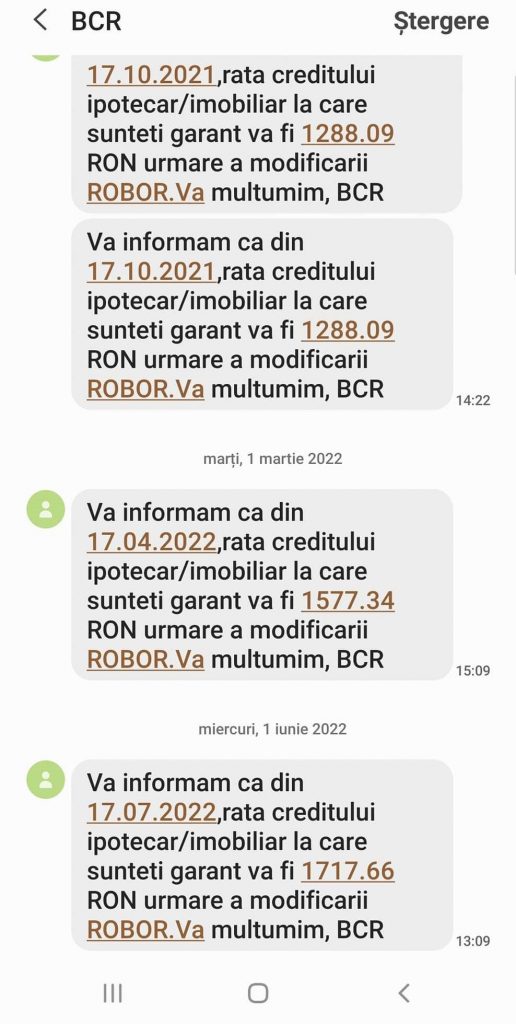Tap the Ștergere delete button
Viewport: 516px width, 1024px height.
point(442,20)
